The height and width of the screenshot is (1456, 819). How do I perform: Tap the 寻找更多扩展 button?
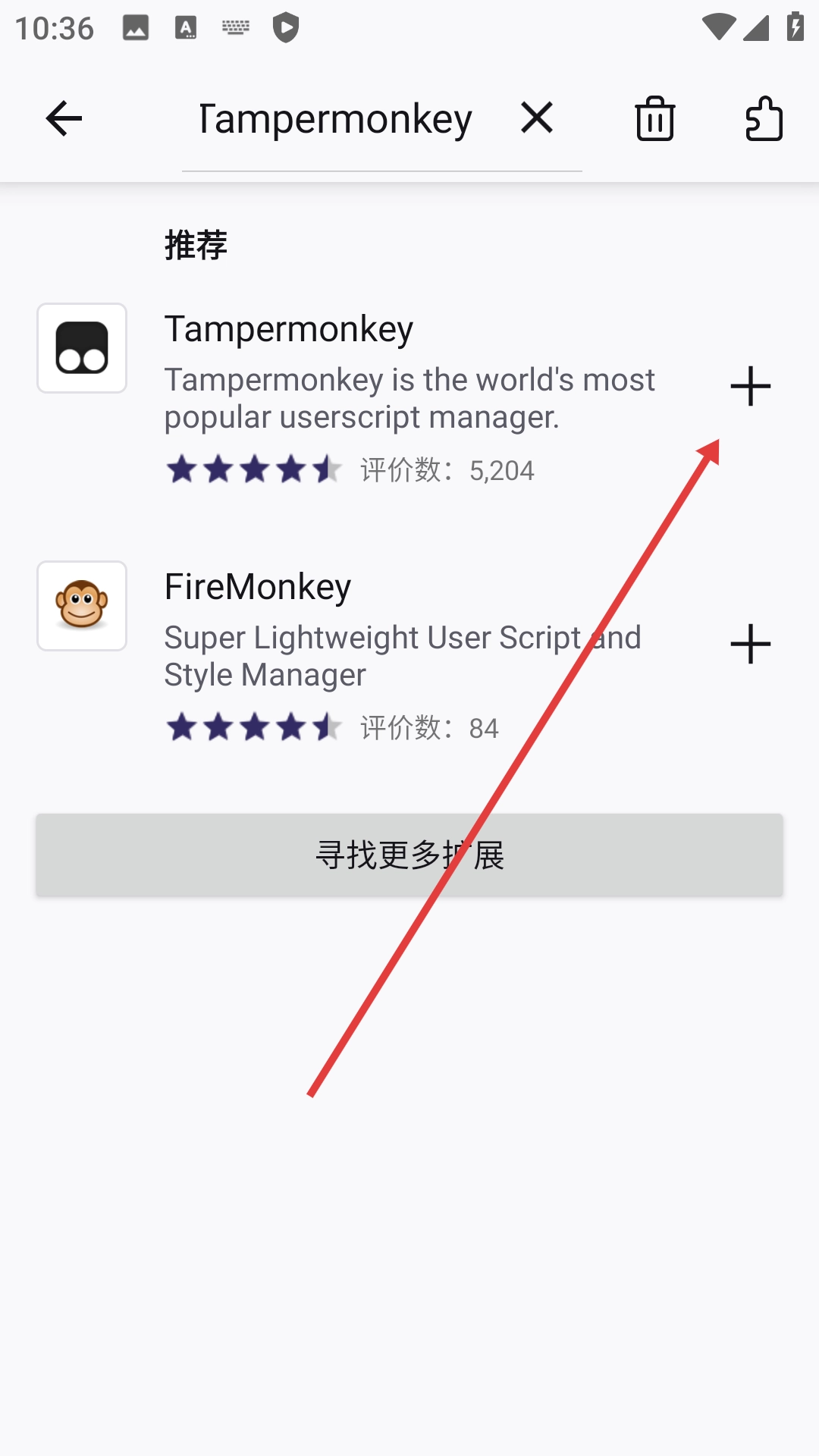[409, 855]
